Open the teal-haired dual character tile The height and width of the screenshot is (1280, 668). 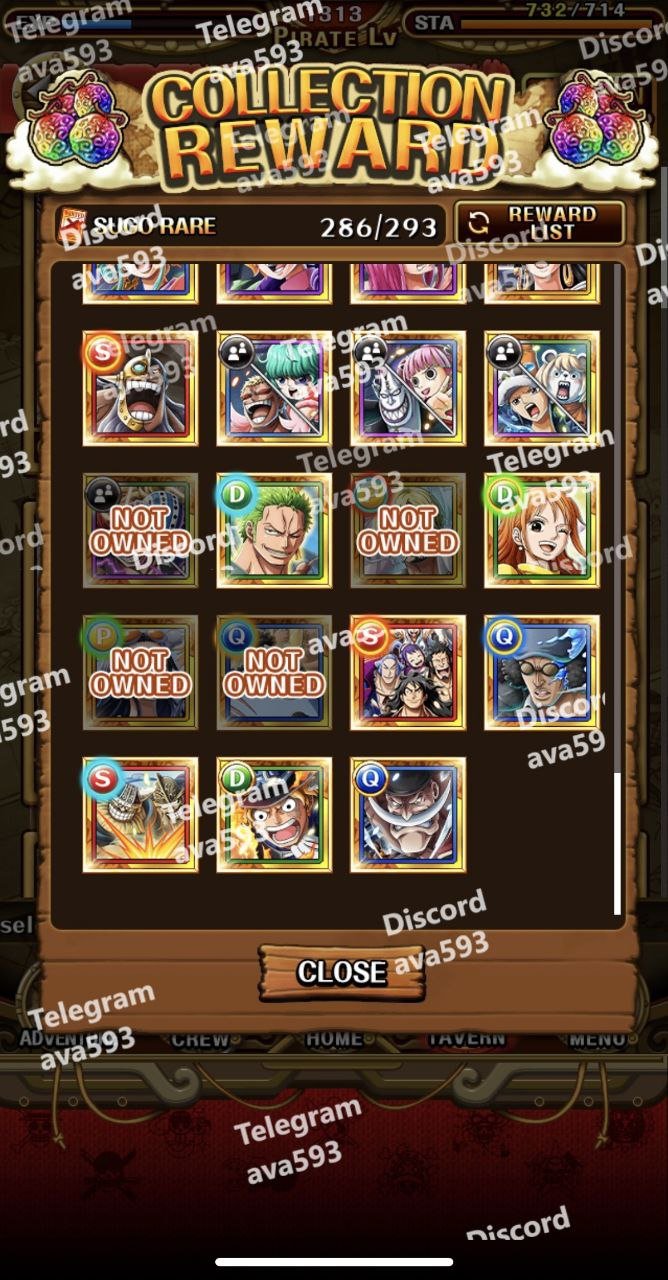(x=274, y=388)
